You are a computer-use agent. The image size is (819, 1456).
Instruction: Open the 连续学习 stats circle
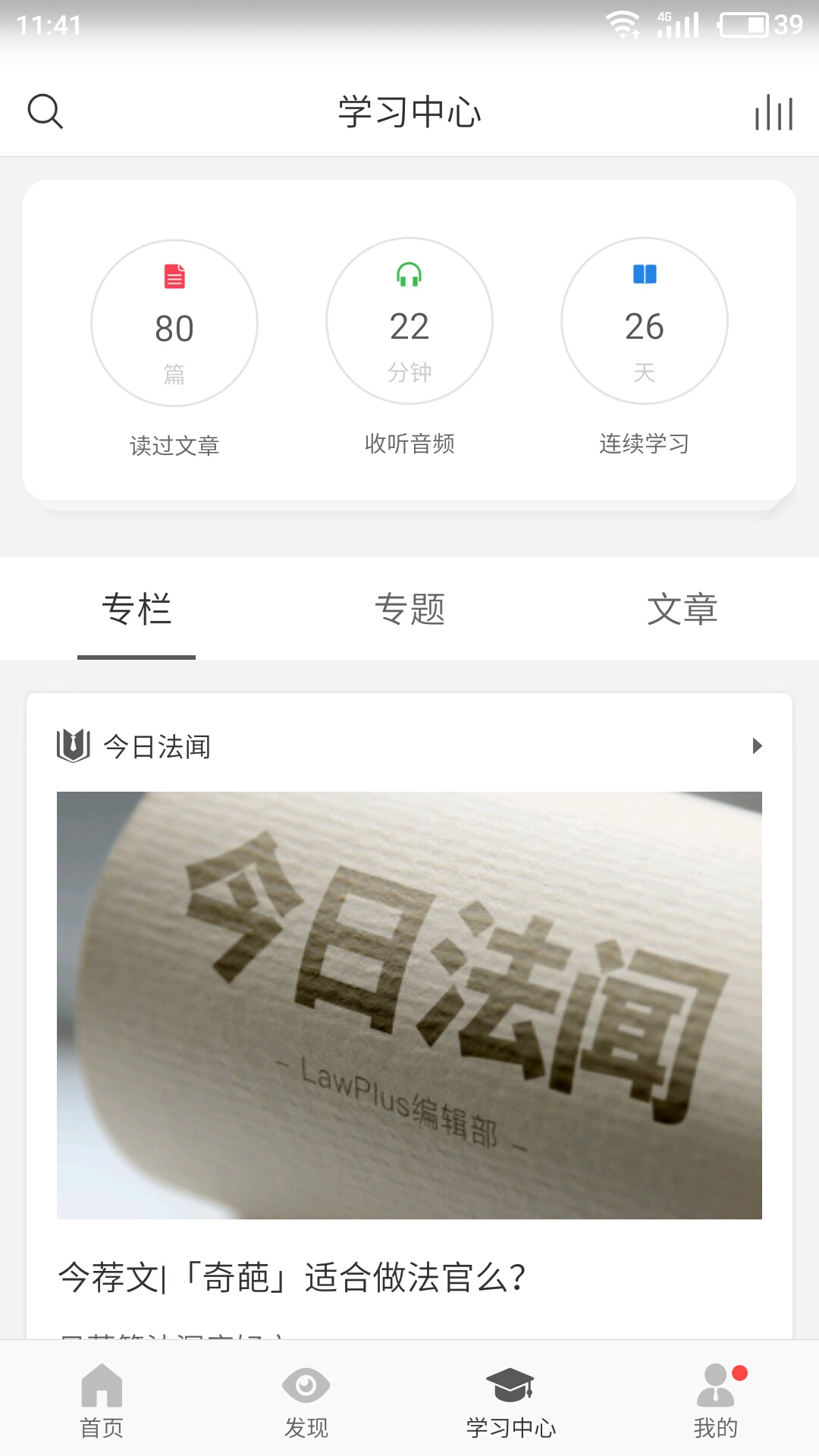(x=645, y=321)
